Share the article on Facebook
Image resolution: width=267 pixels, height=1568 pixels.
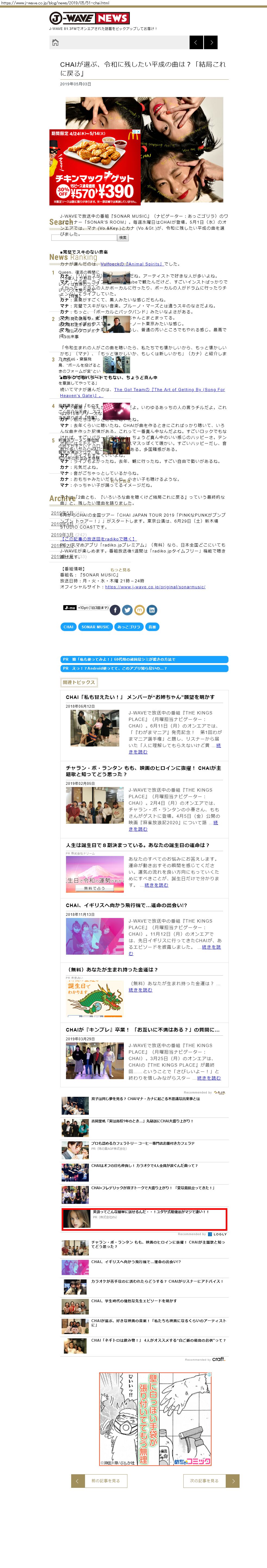(115, 609)
